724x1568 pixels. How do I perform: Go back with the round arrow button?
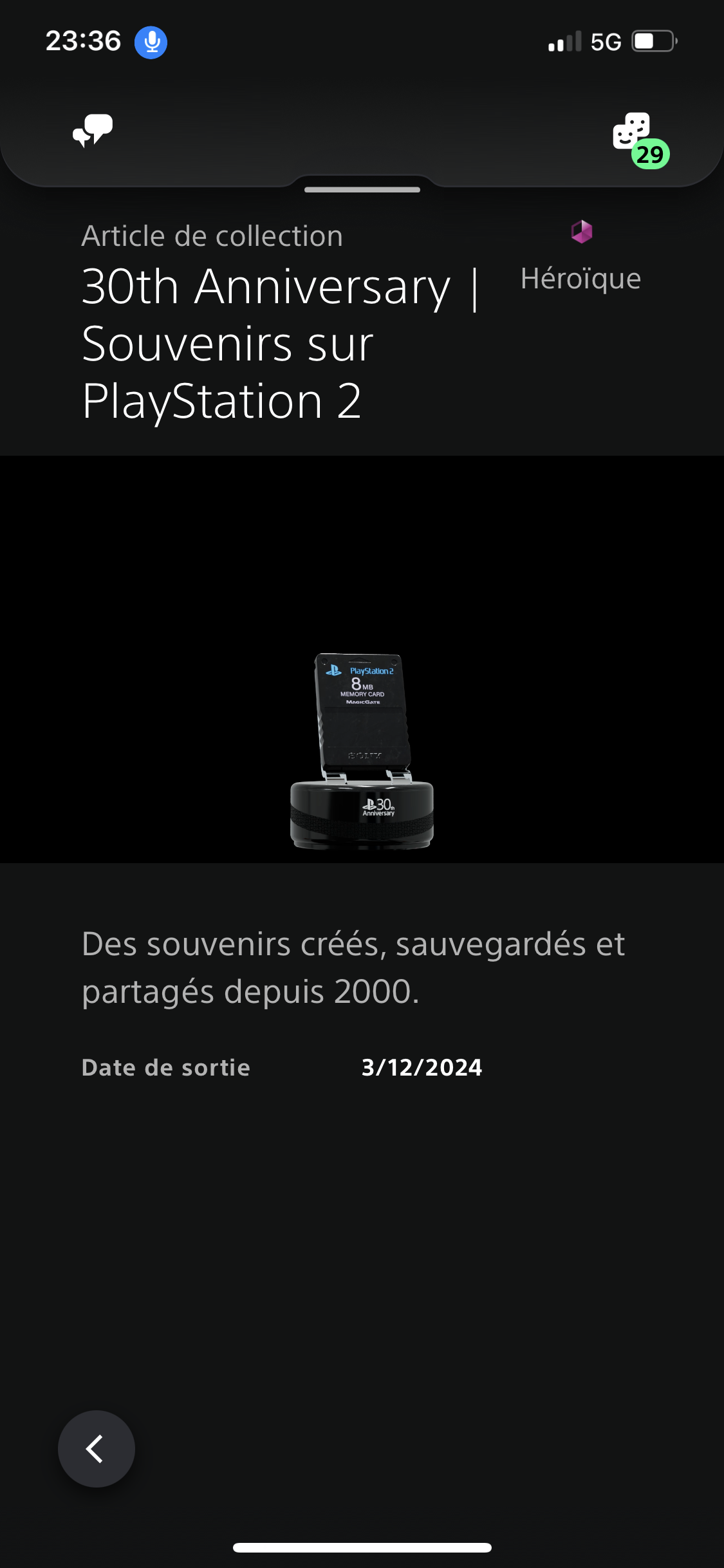pyautogui.click(x=97, y=1449)
